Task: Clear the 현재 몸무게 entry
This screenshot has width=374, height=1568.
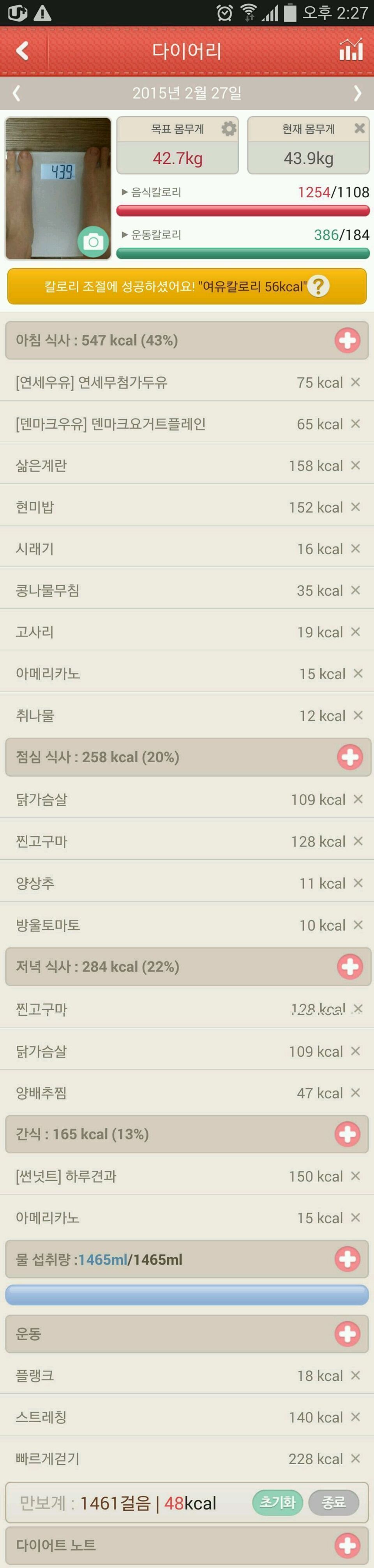Action: pos(360,128)
